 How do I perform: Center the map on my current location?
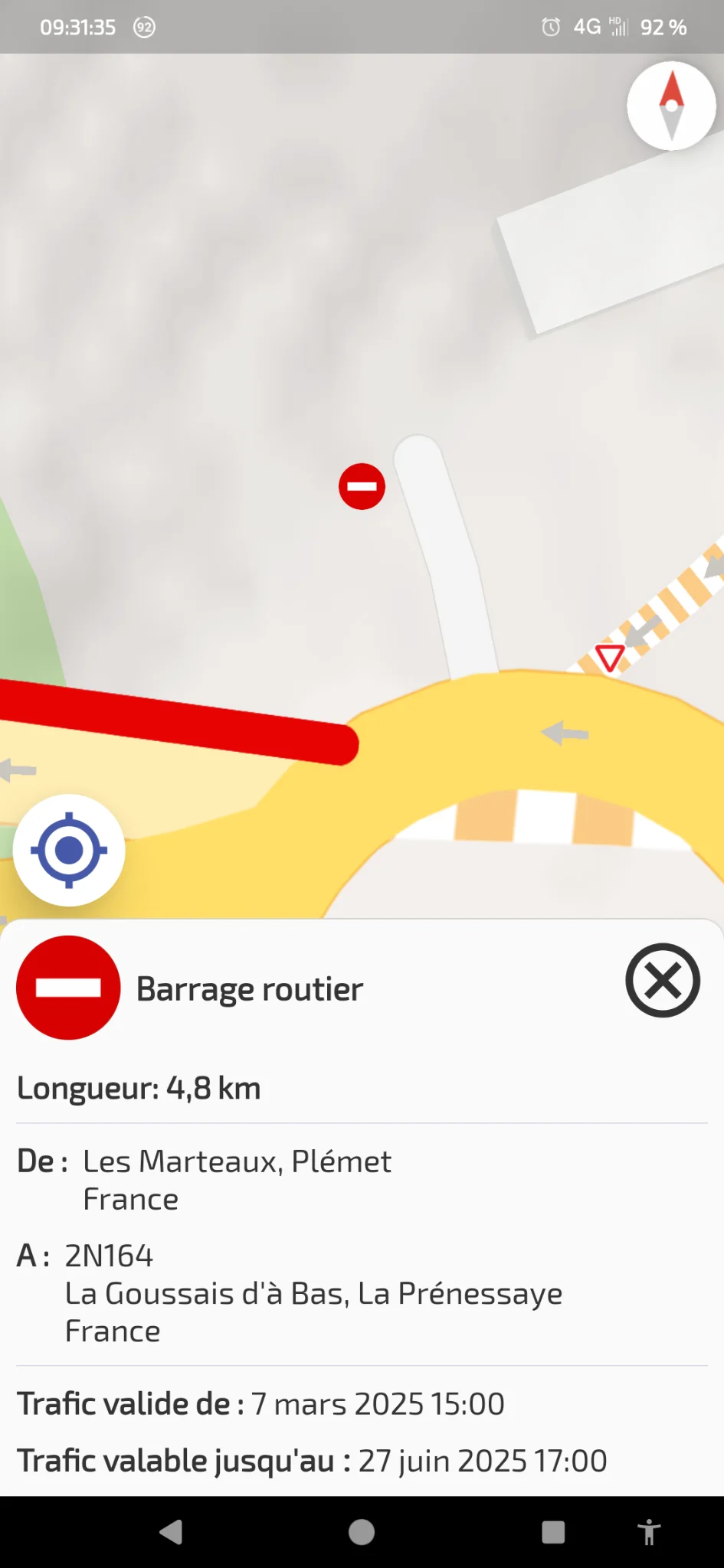[69, 850]
